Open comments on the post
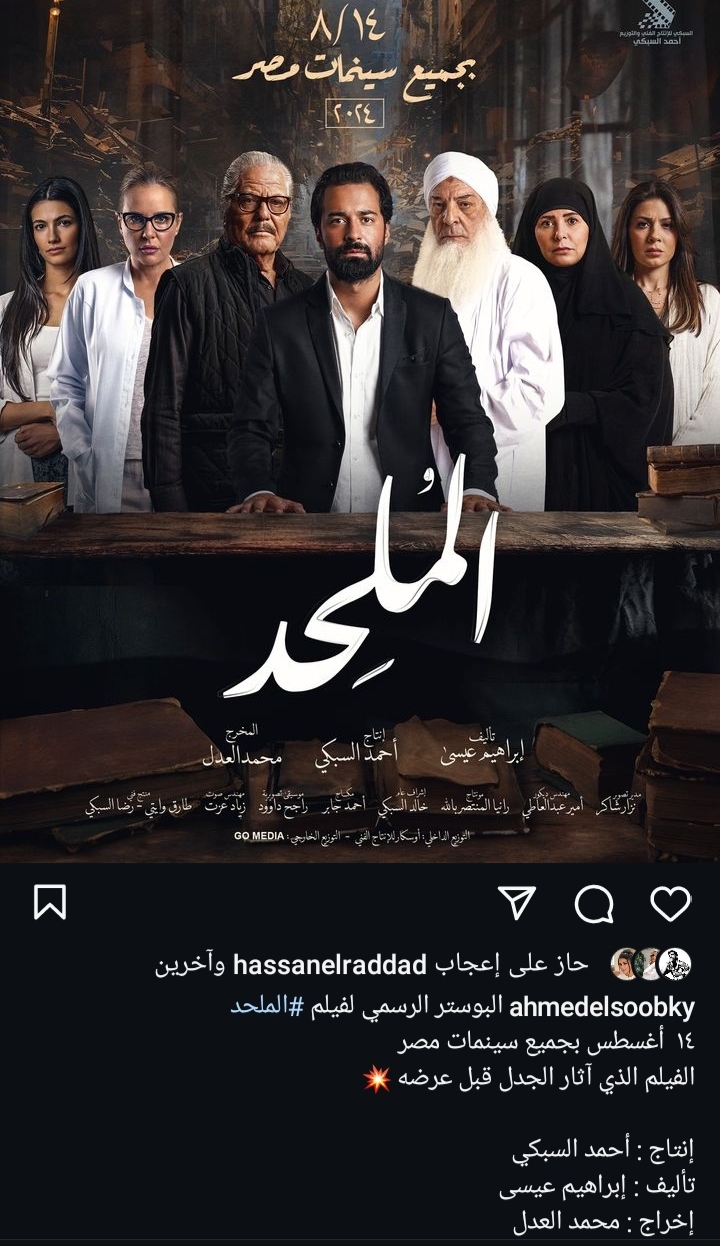 594,904
